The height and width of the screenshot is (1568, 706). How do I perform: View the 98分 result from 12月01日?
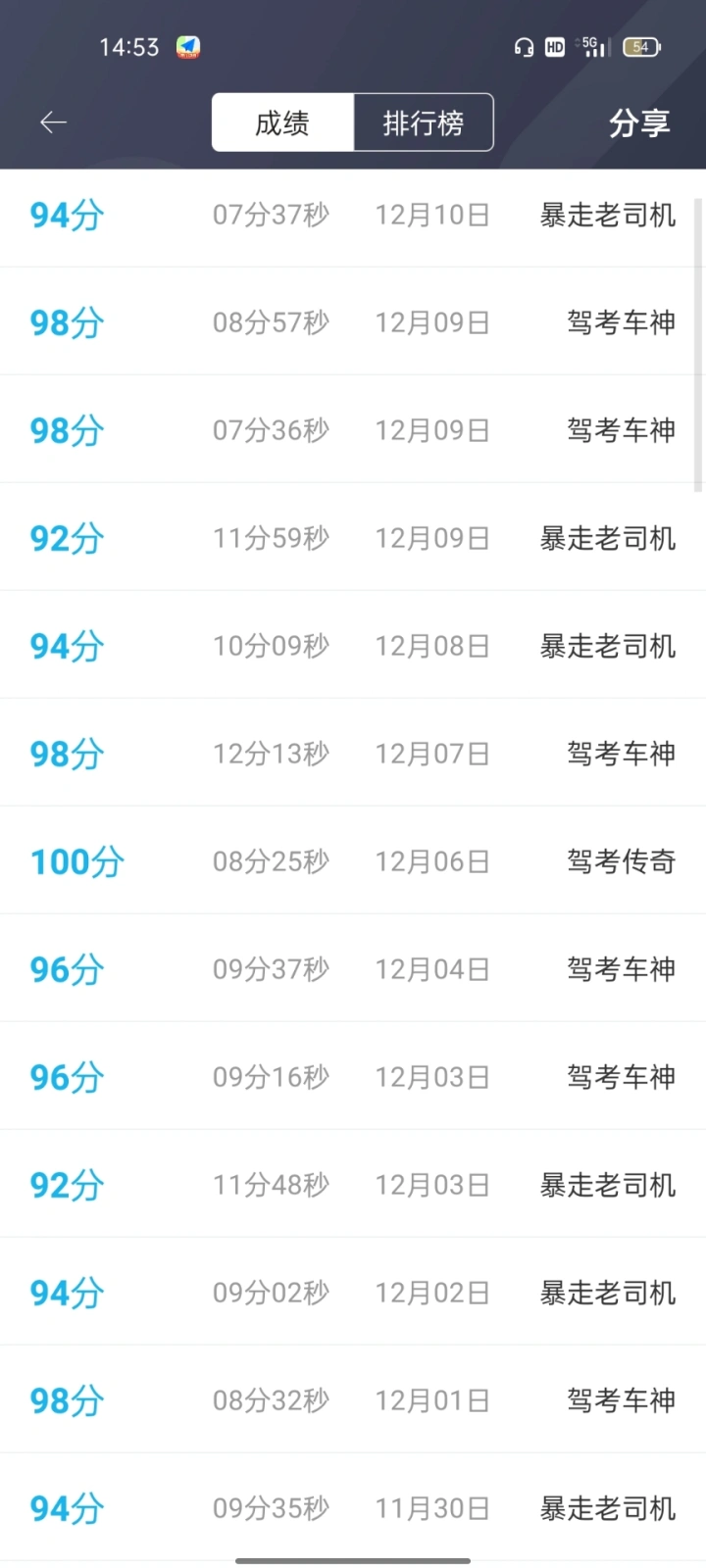coord(353,1399)
